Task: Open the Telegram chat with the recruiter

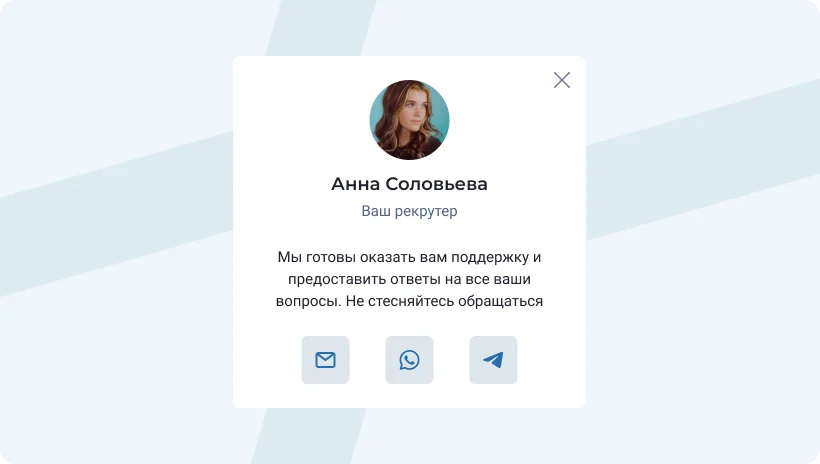Action: pyautogui.click(x=493, y=360)
